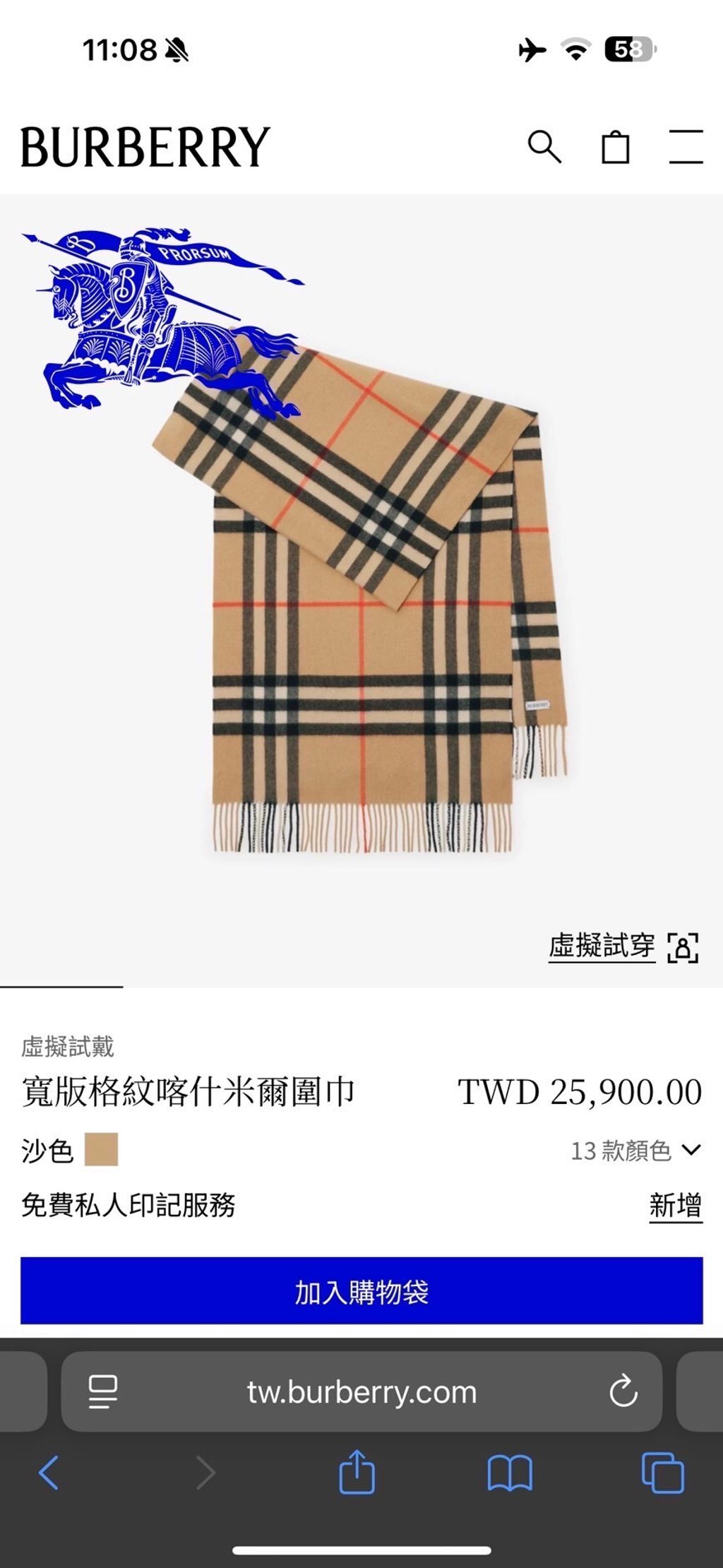Viewport: 723px width, 1568px height.
Task: Tap the 虛擬試穿 virtual try-on link
Action: 623,946
